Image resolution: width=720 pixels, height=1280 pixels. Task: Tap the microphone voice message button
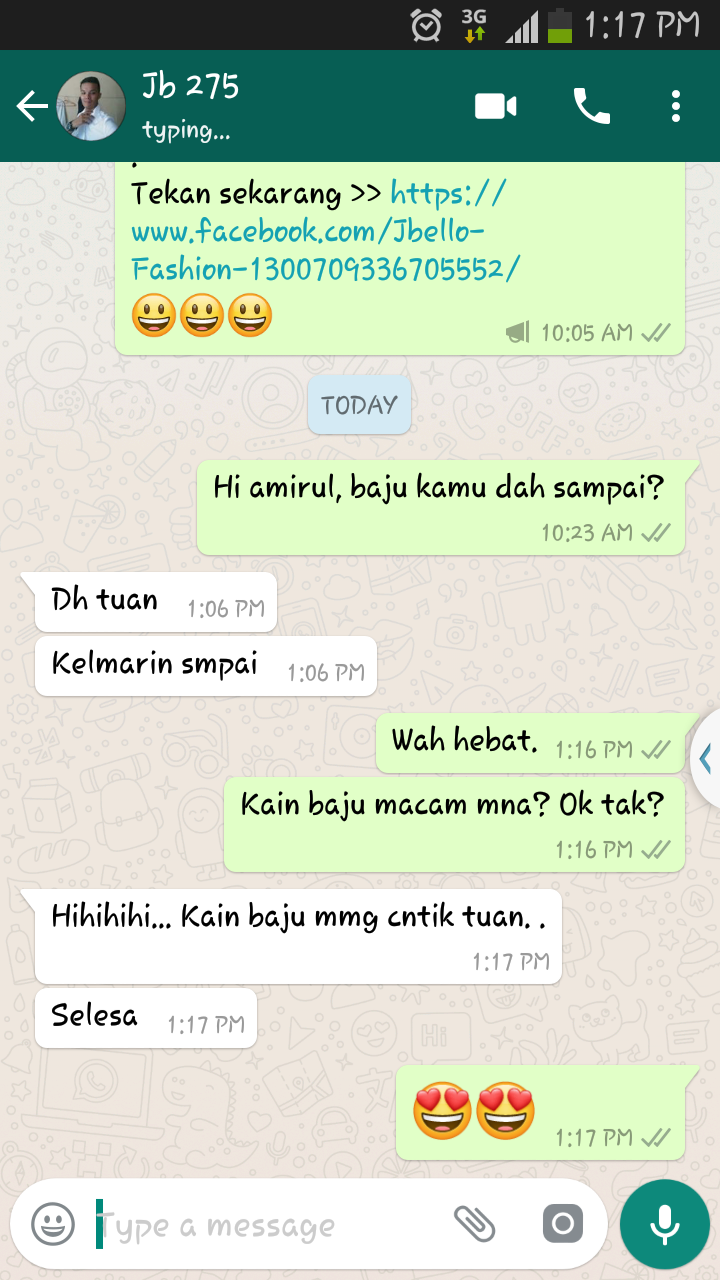click(x=664, y=1224)
